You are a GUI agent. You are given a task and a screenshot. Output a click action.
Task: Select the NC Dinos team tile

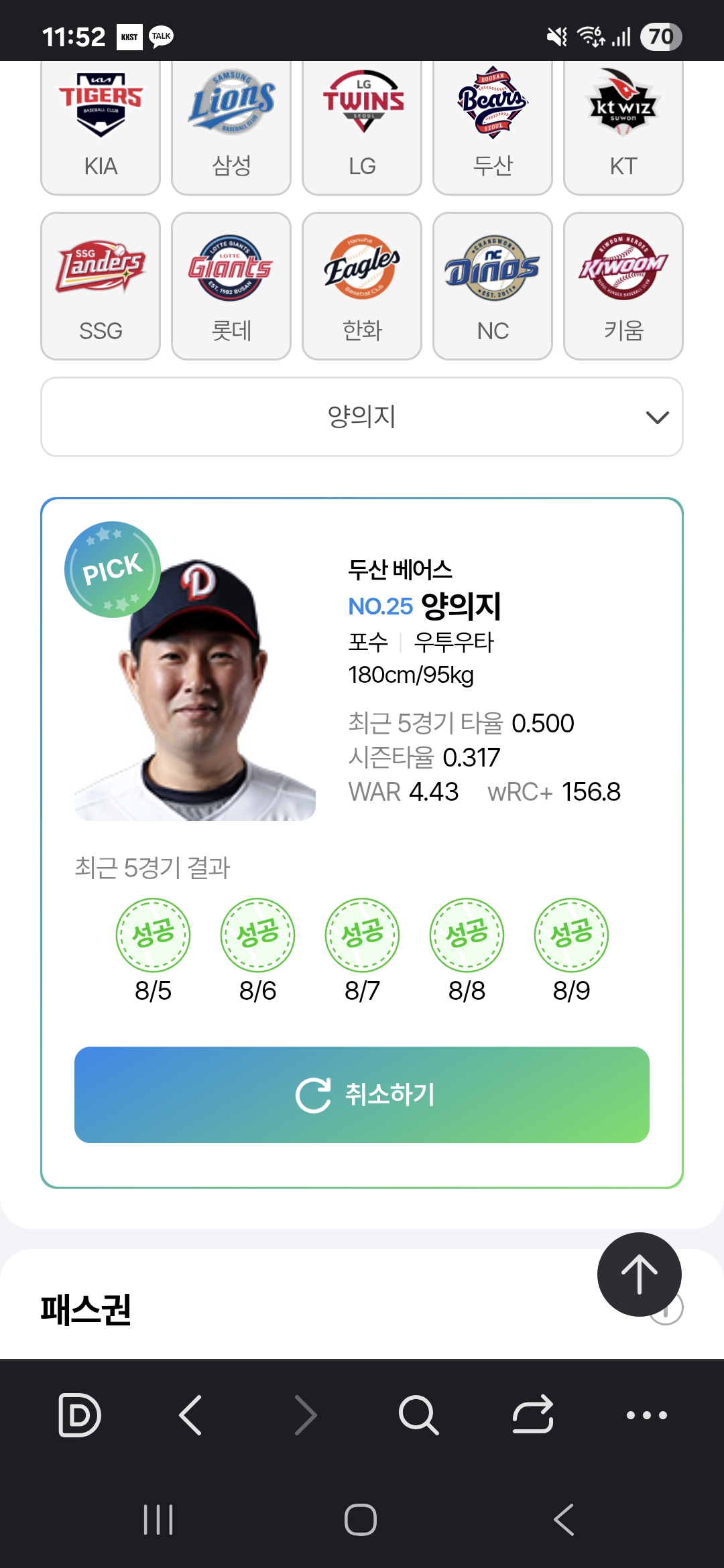pyautogui.click(x=493, y=286)
